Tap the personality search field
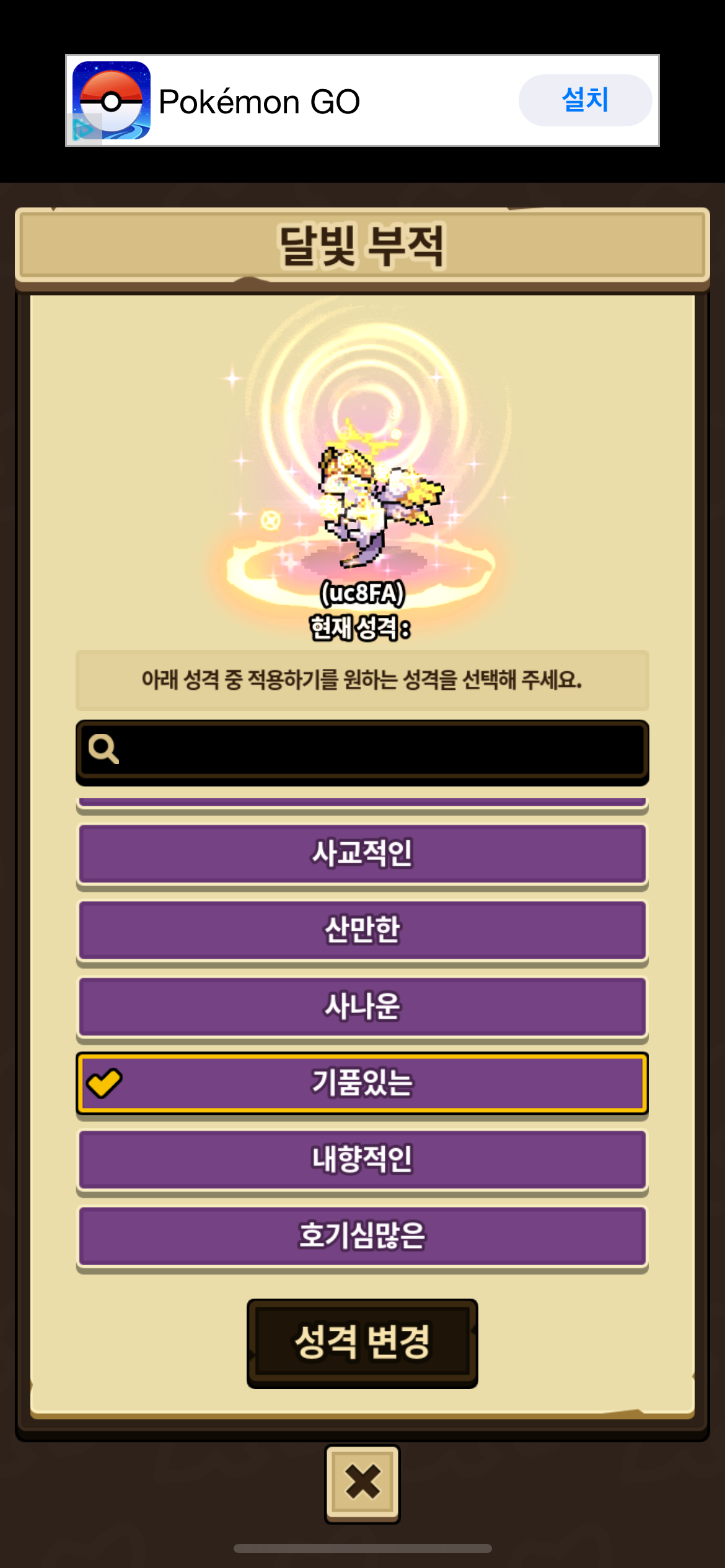Screen dimensions: 725x1568 (362, 751)
